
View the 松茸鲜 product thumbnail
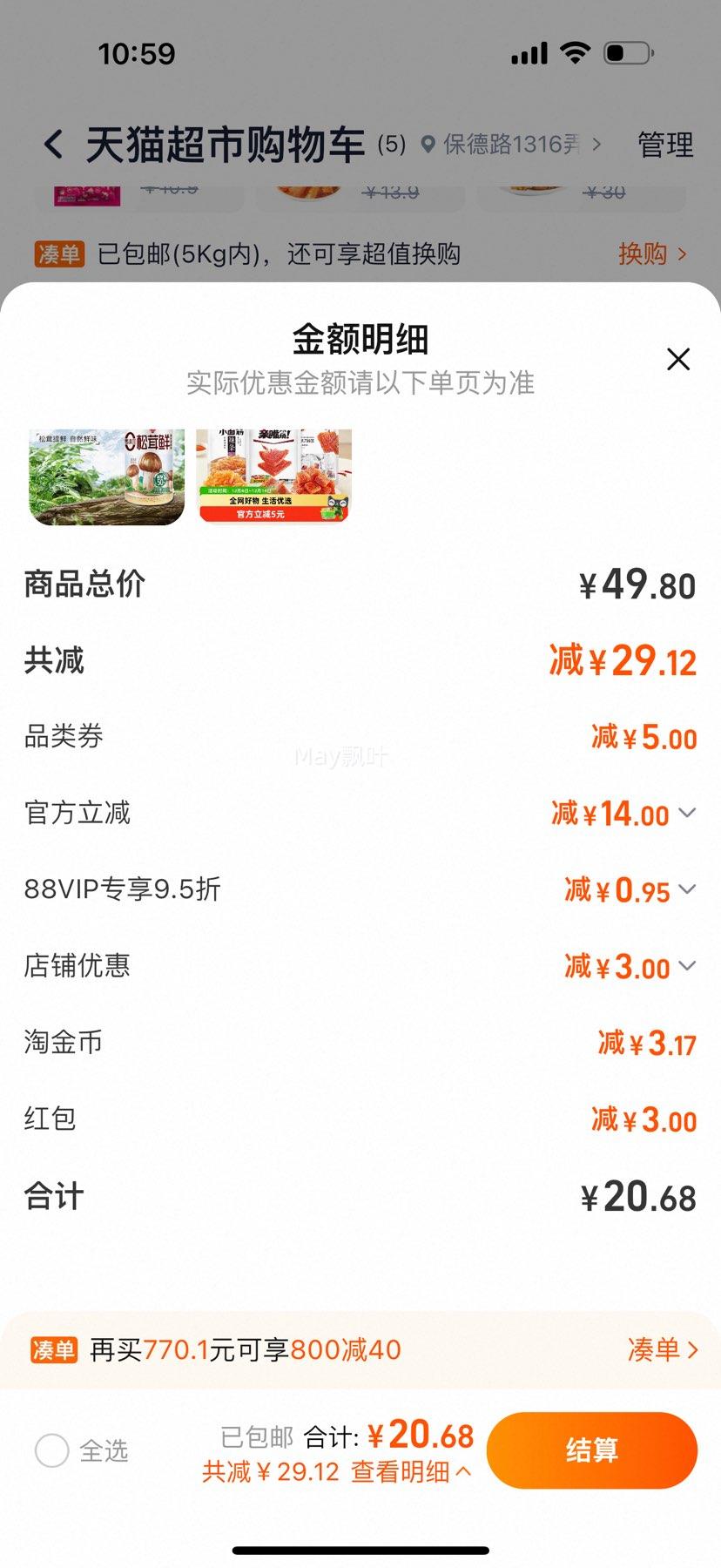point(104,476)
